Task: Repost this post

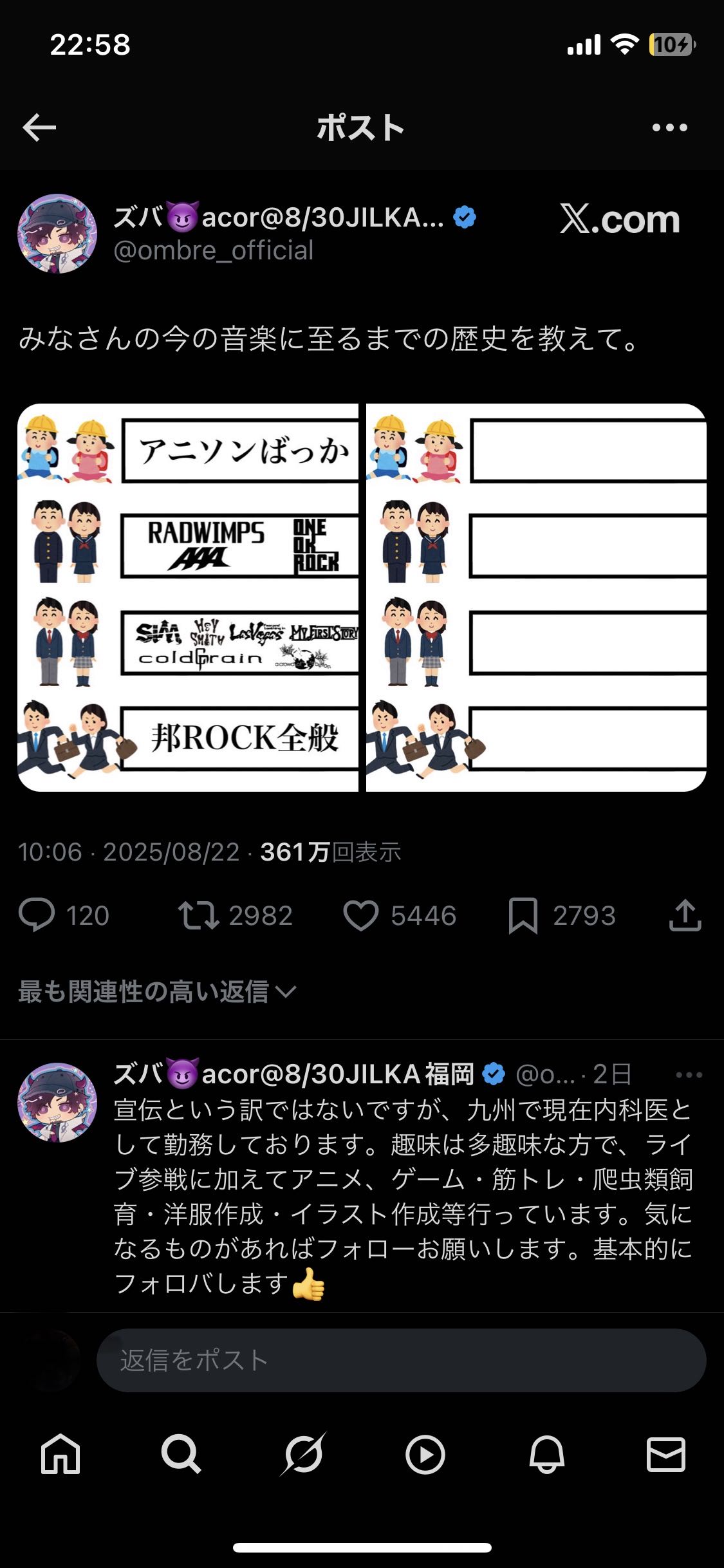Action: pyautogui.click(x=198, y=915)
